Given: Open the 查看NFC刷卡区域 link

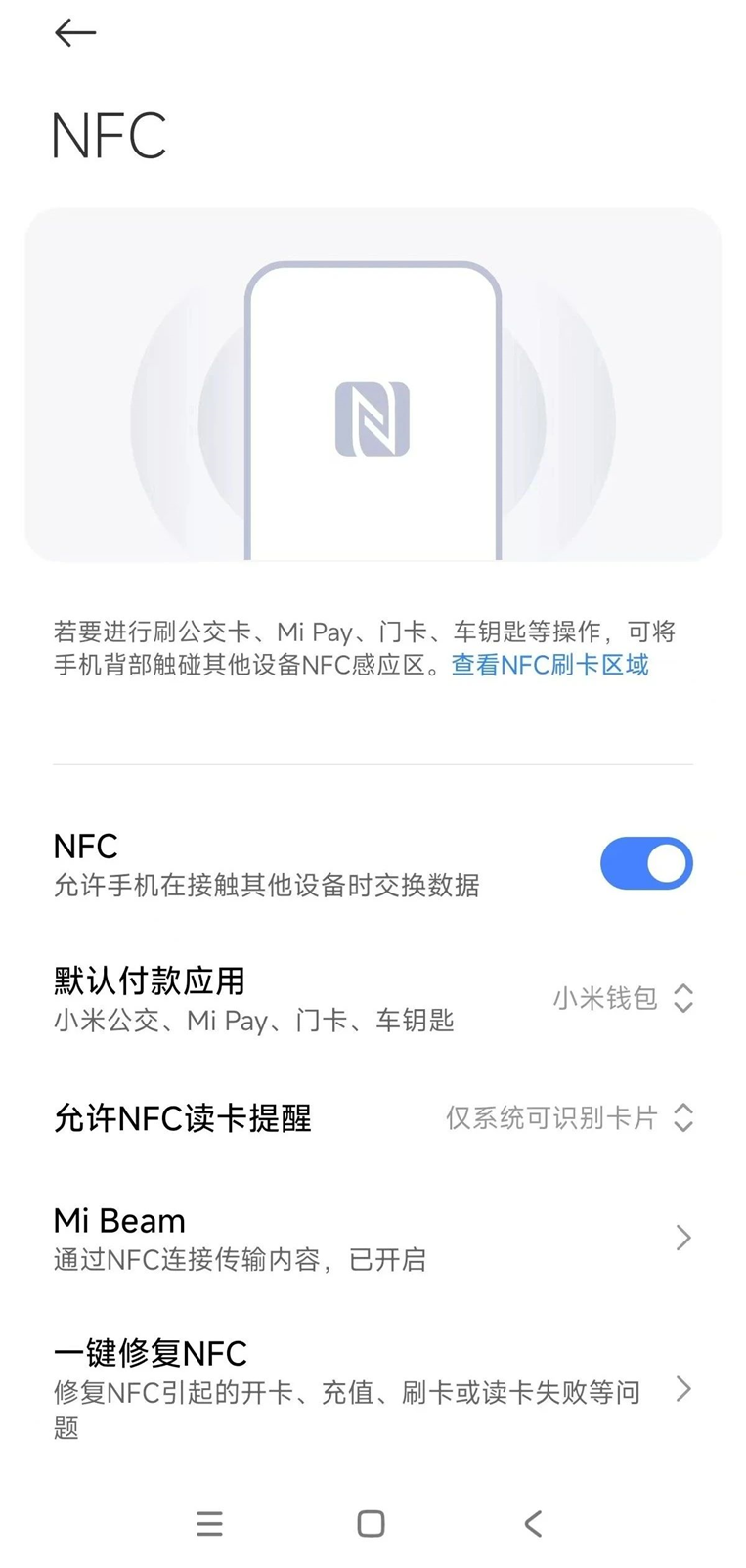Looking at the screenshot, I should pyautogui.click(x=549, y=666).
